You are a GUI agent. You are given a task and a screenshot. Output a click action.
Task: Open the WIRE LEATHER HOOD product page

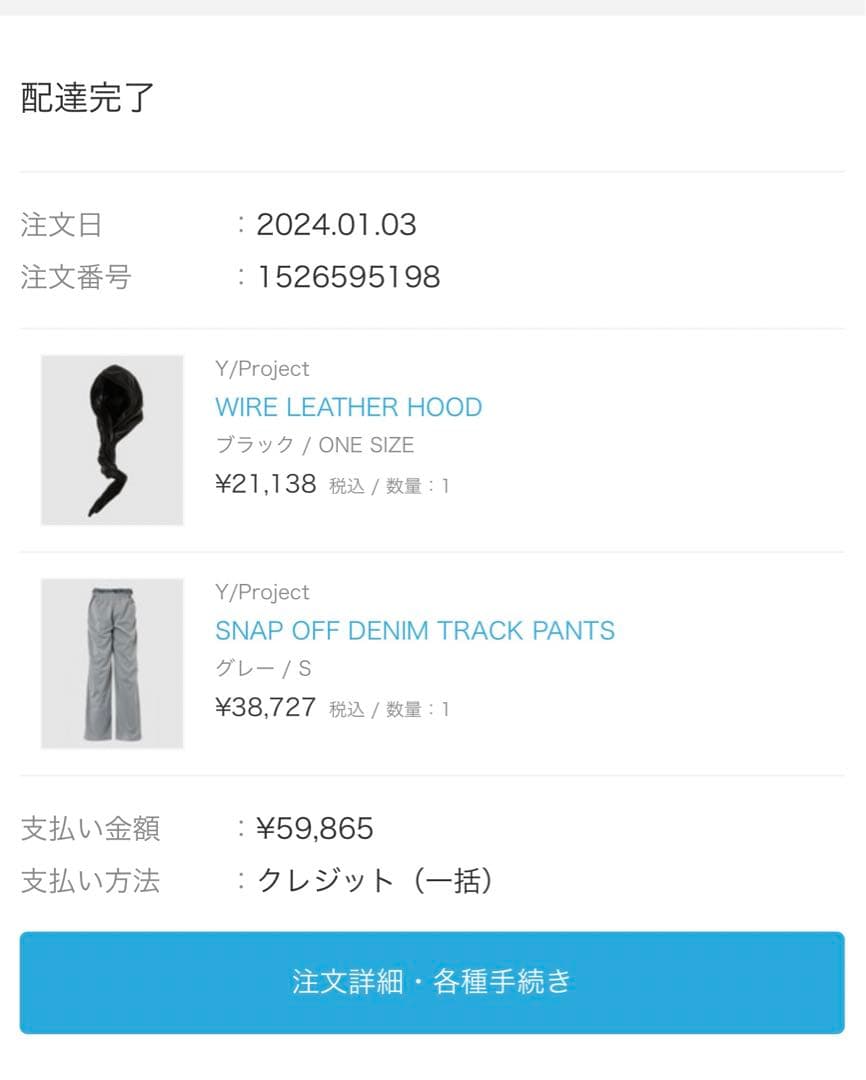(348, 407)
